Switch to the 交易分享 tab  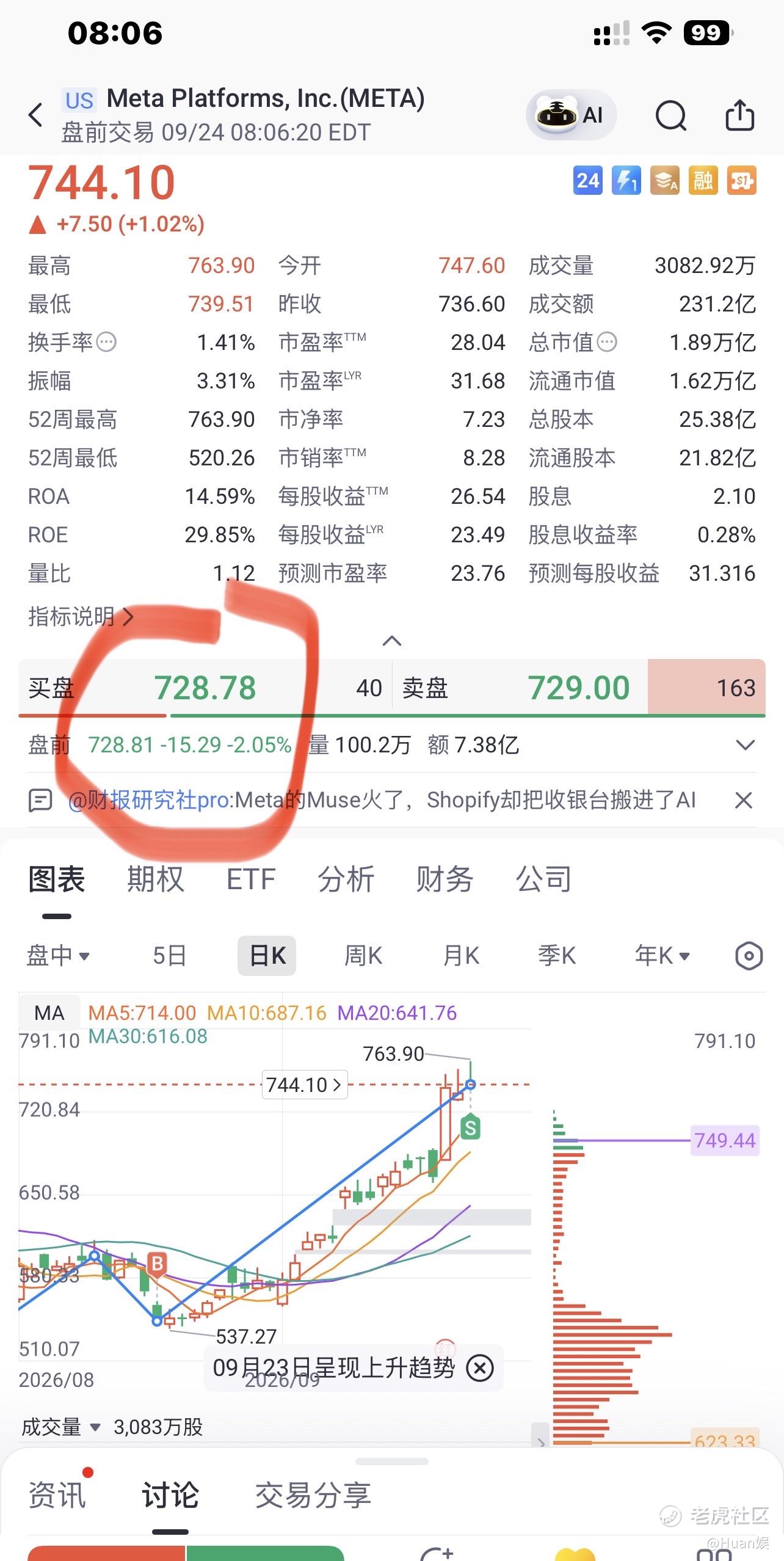313,1496
